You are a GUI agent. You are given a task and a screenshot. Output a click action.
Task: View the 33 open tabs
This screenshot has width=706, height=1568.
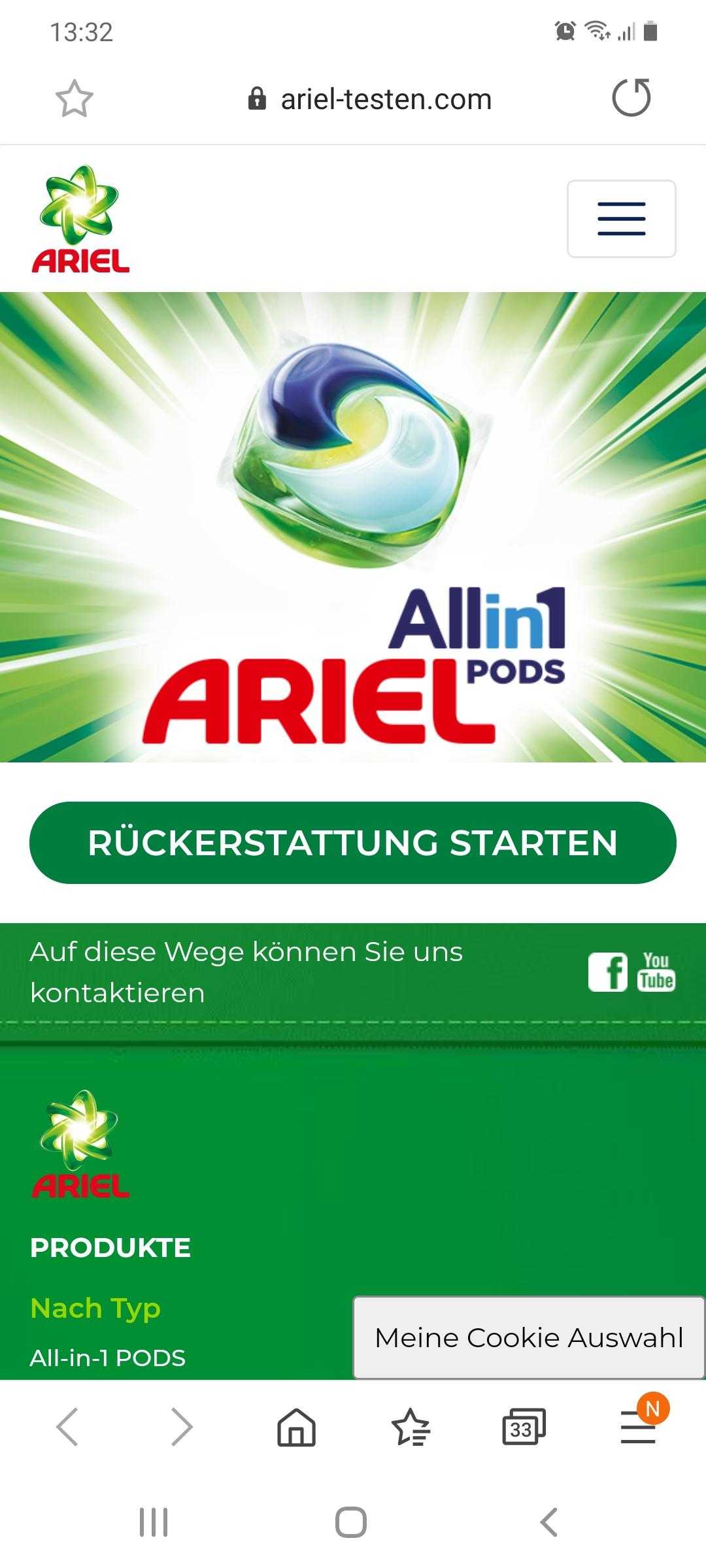[x=523, y=1427]
